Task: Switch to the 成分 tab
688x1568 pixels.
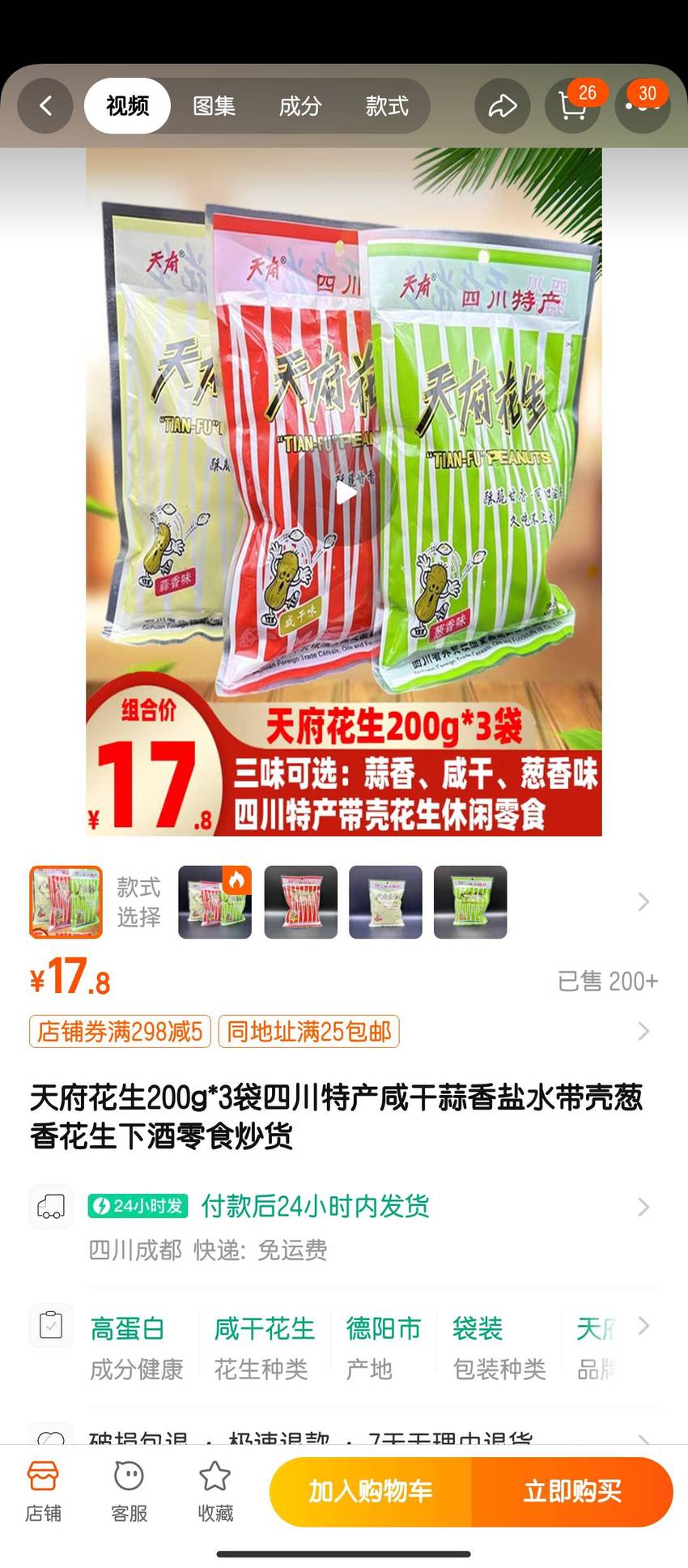Action: coord(300,105)
